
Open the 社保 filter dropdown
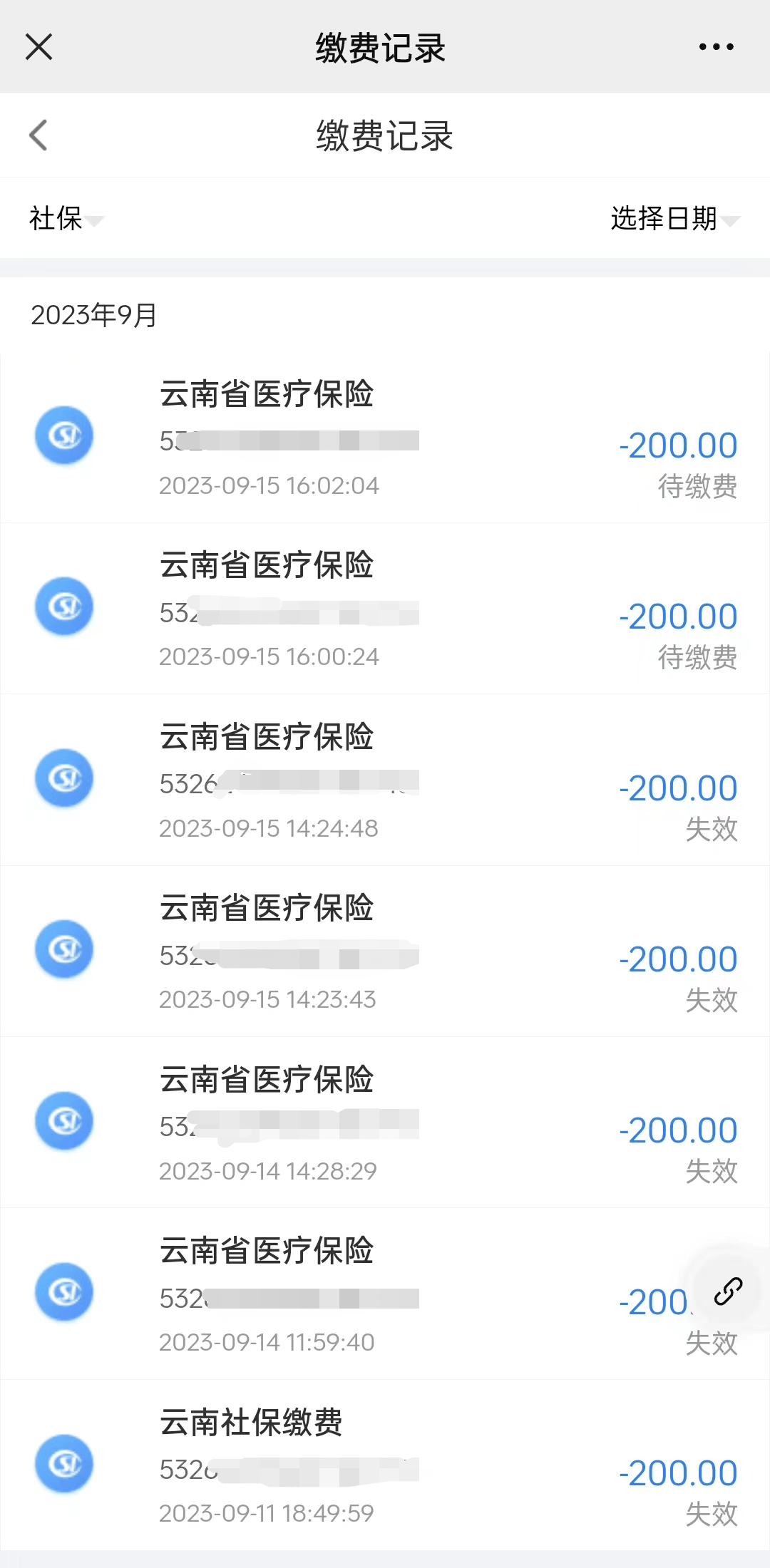pos(57,220)
